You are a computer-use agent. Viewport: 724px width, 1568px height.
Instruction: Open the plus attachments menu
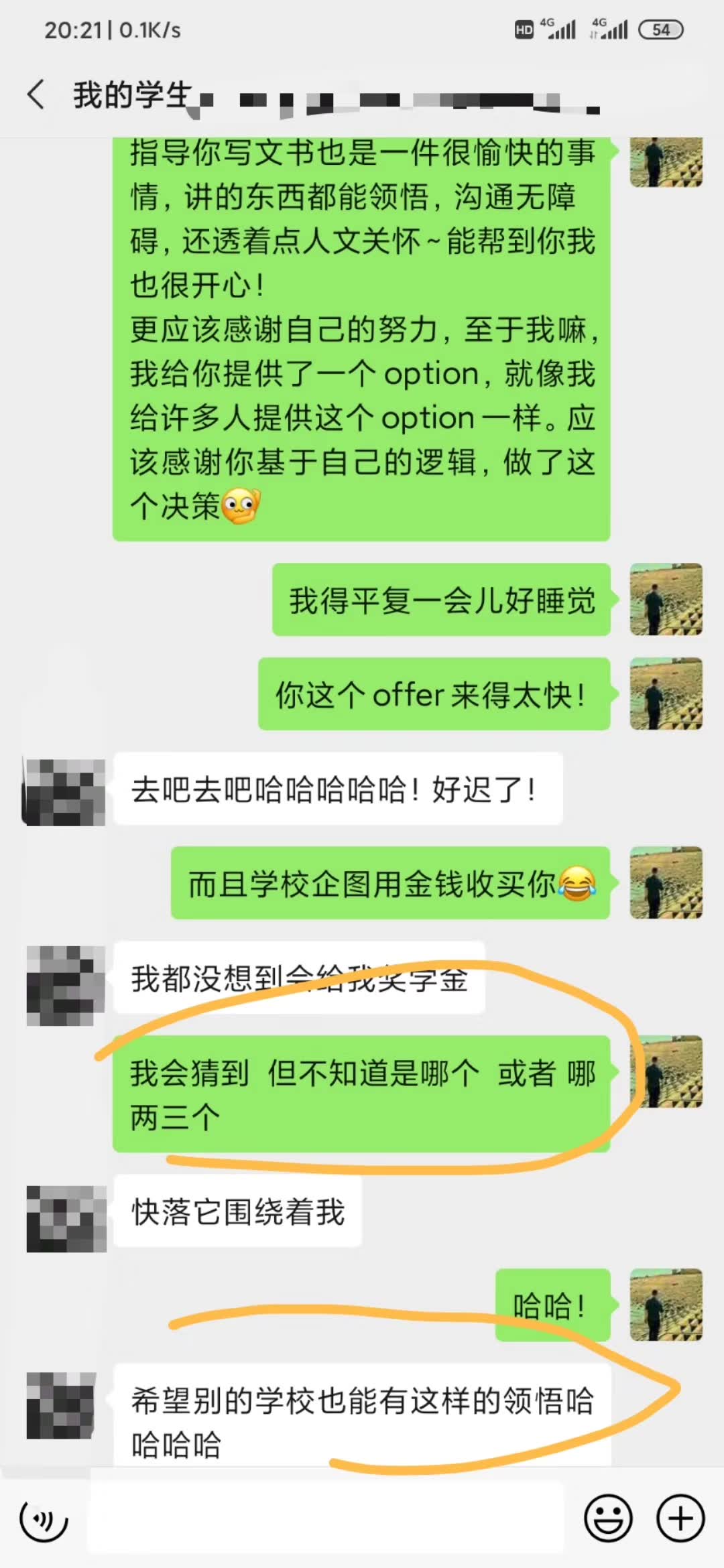tap(680, 1518)
